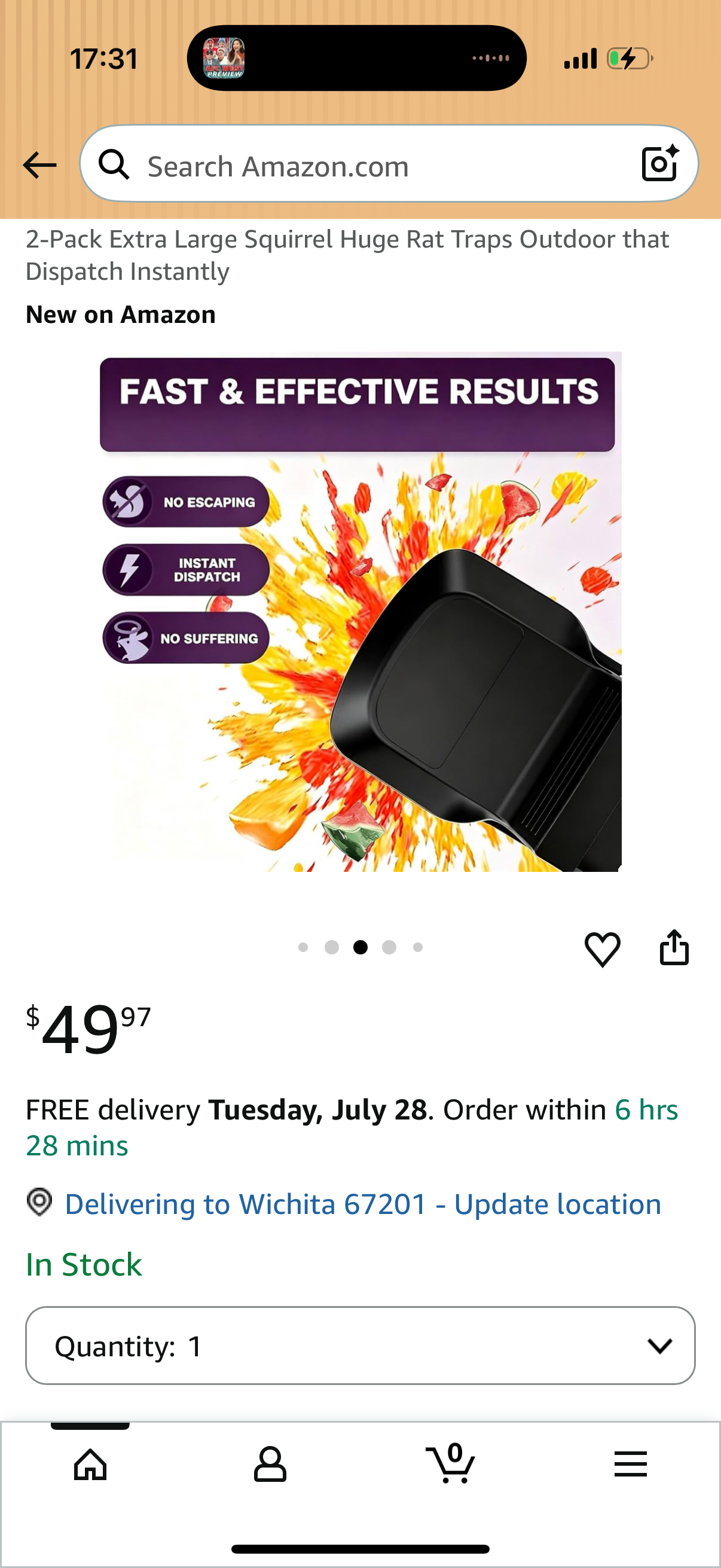Switch to the Home tab
721x1568 pixels.
[x=90, y=1464]
